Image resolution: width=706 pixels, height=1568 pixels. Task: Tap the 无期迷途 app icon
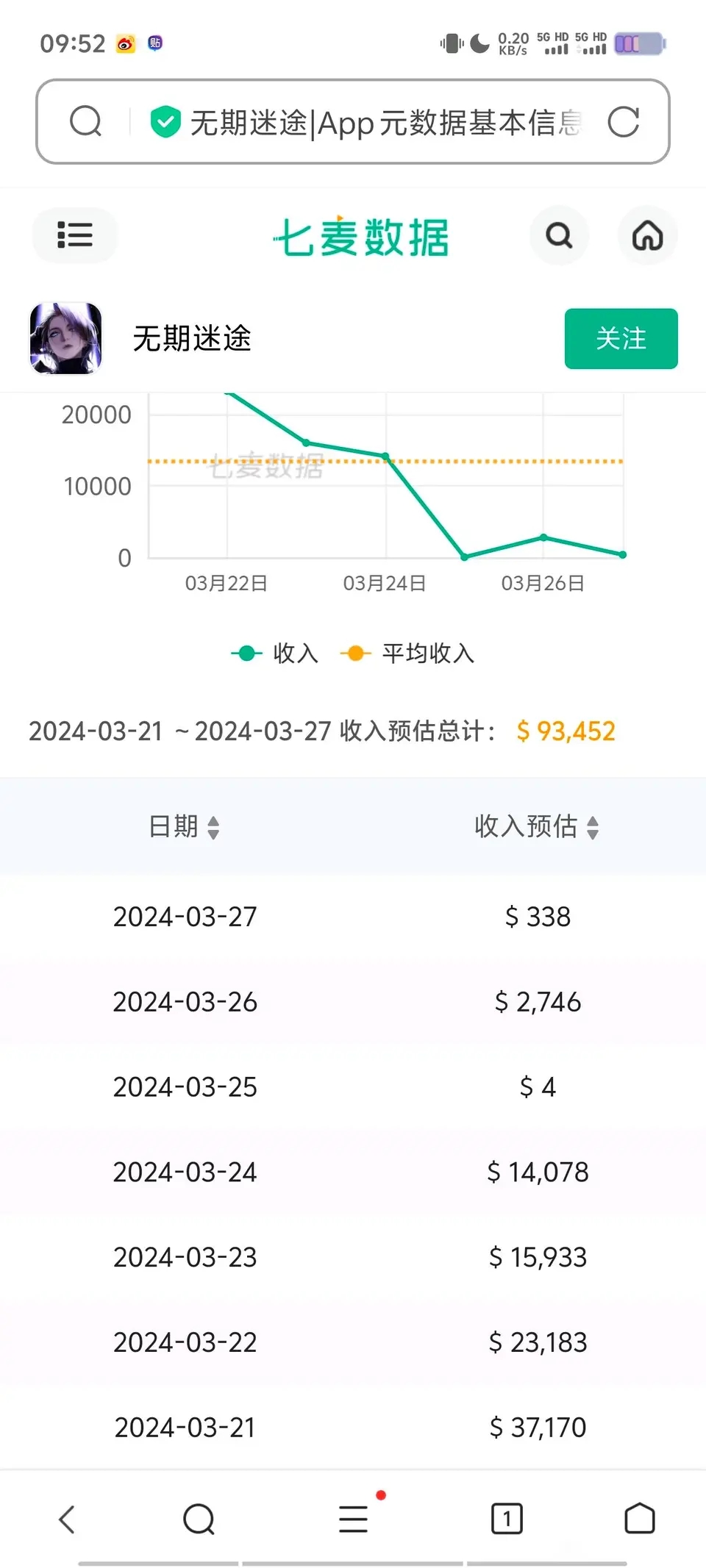[x=65, y=338]
